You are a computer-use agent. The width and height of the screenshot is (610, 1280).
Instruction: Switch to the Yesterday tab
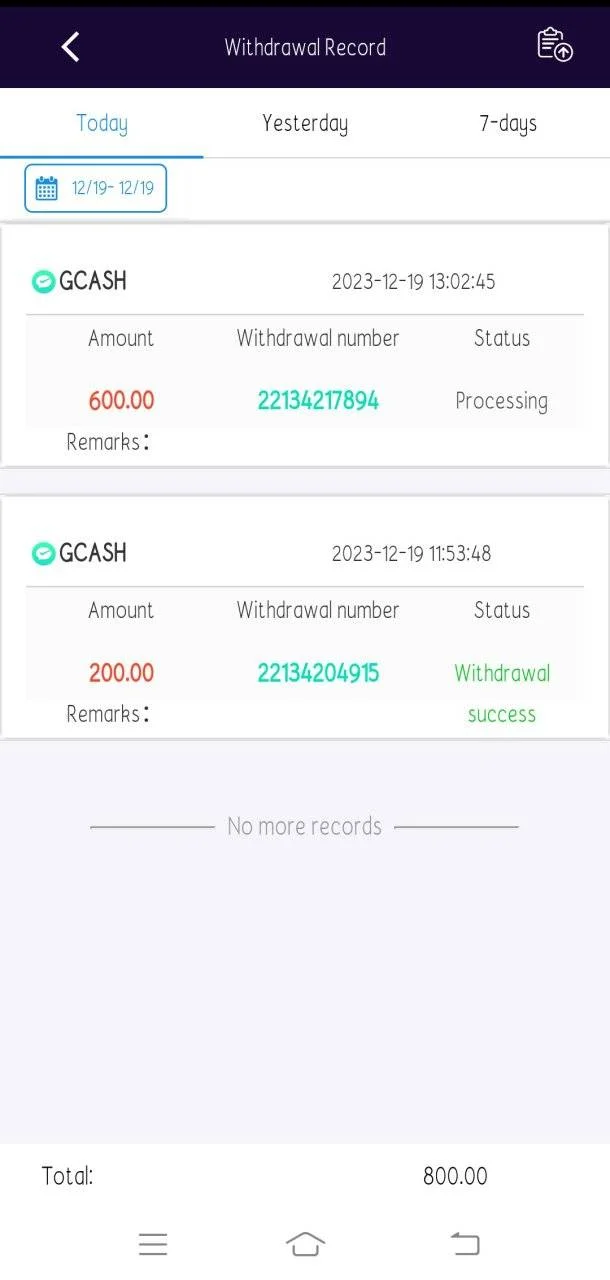305,123
